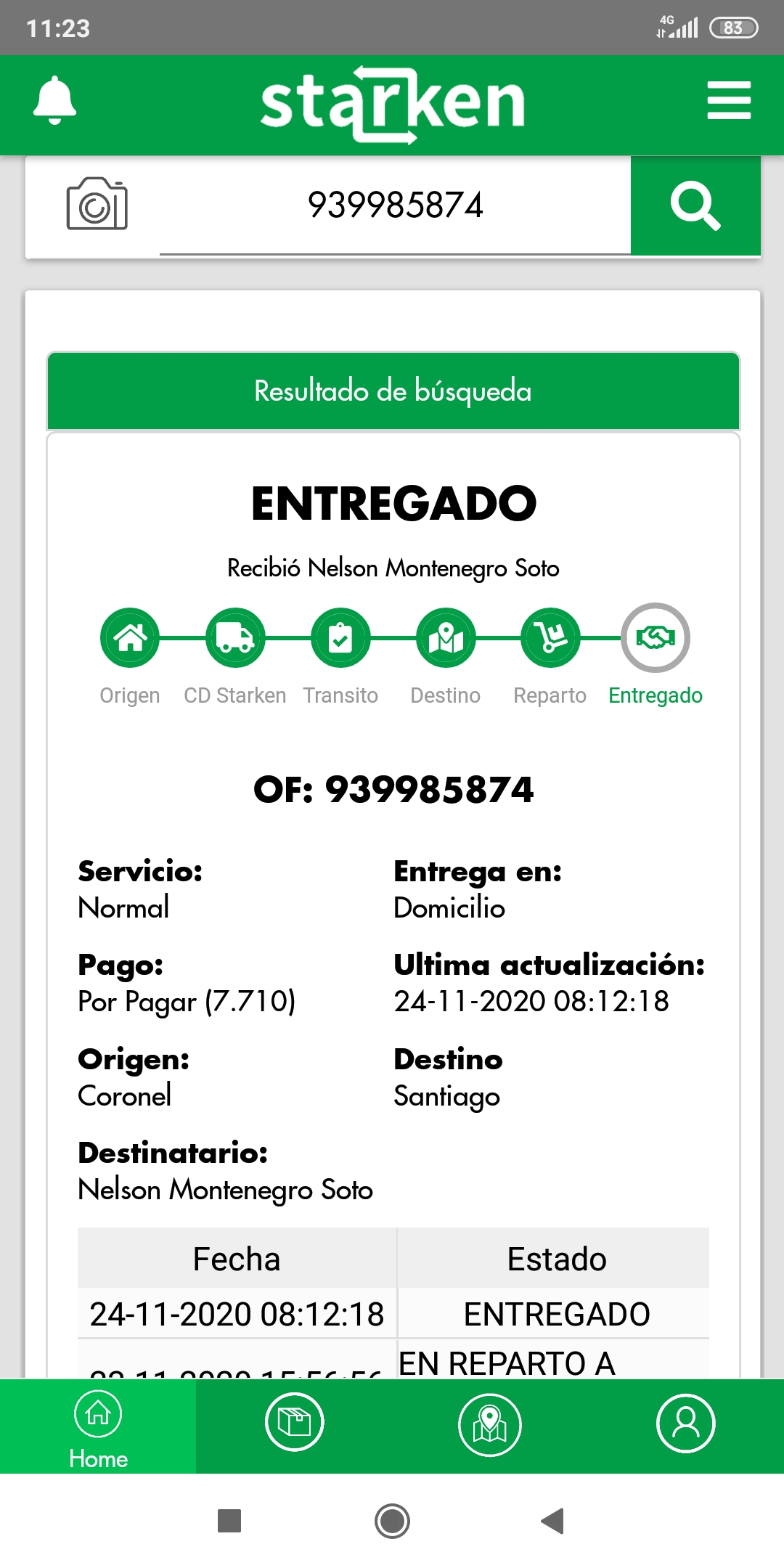Tap the tracking number field with 939985874

coord(395,205)
